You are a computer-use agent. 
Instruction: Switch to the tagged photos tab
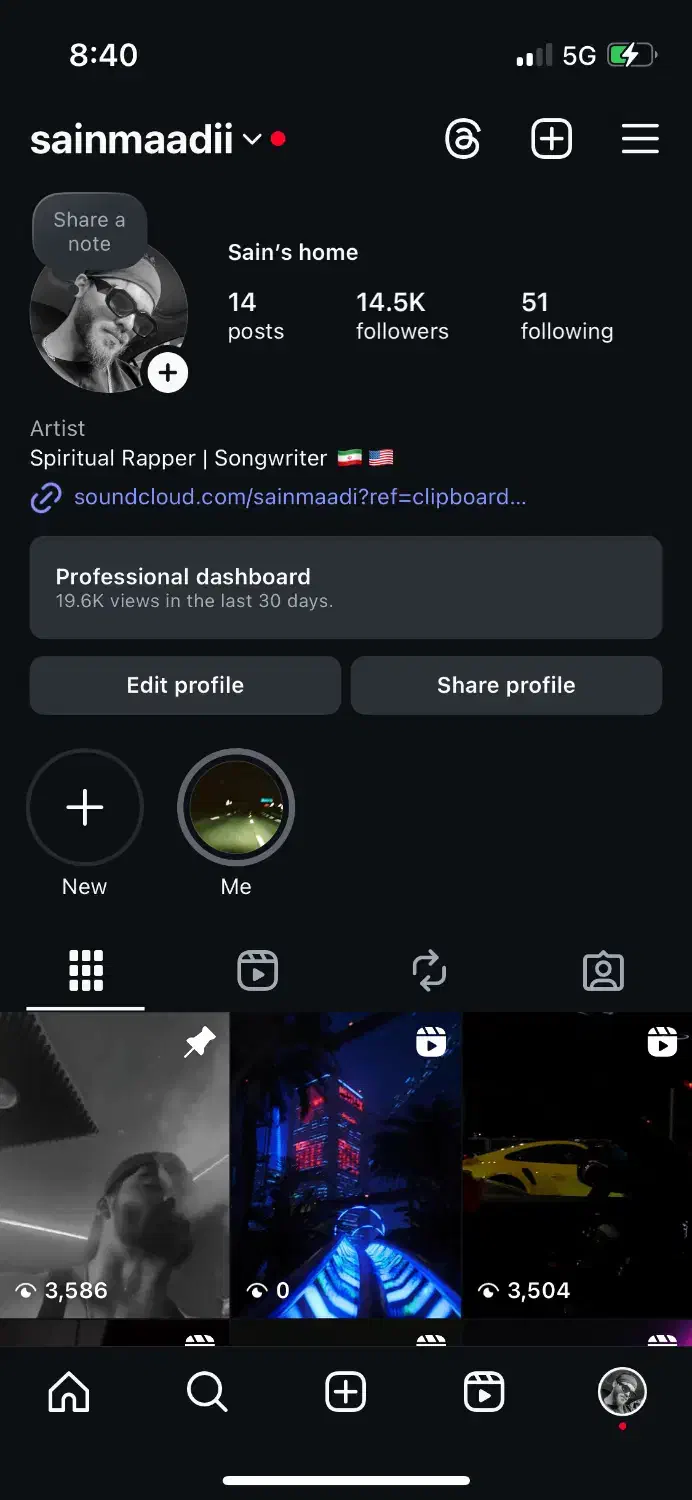603,971
